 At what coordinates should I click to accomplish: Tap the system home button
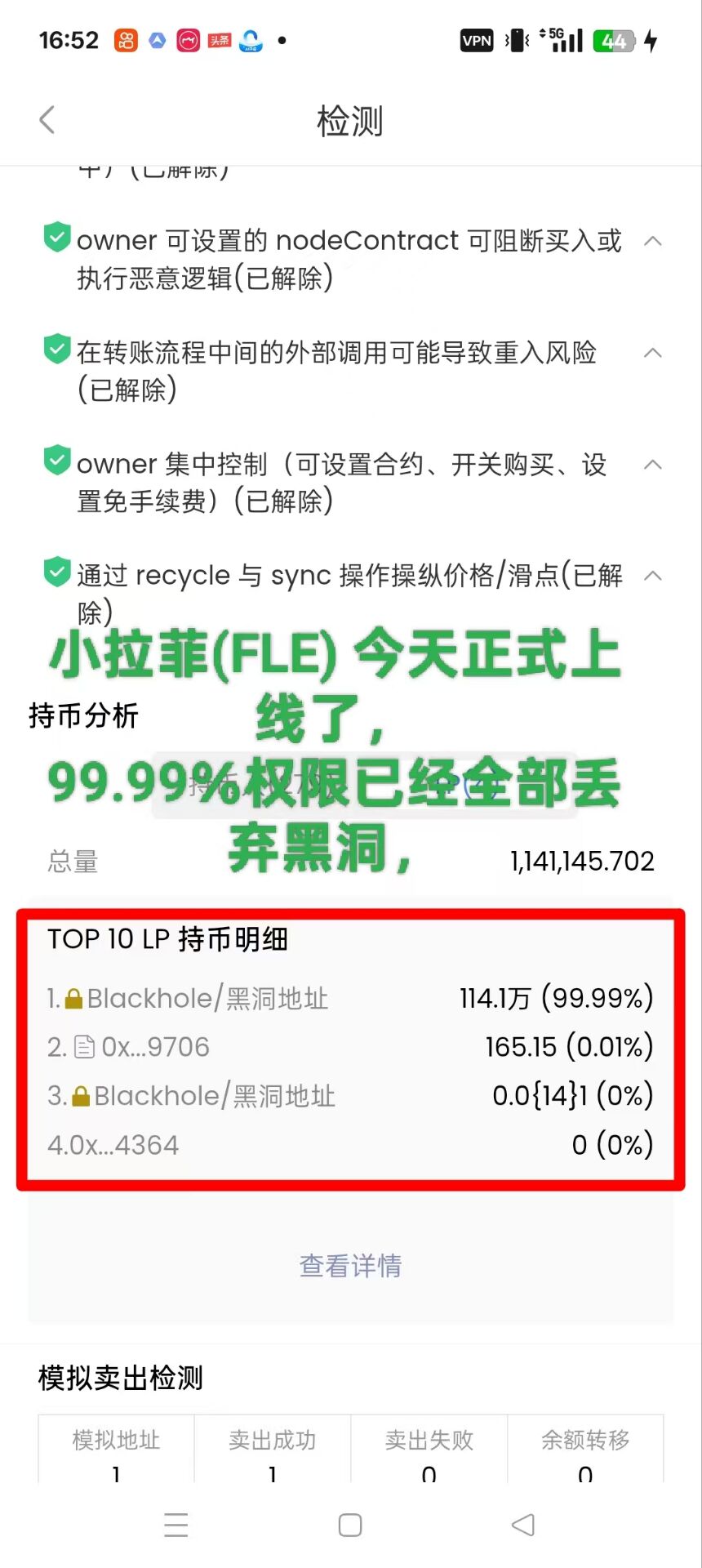tap(350, 1525)
